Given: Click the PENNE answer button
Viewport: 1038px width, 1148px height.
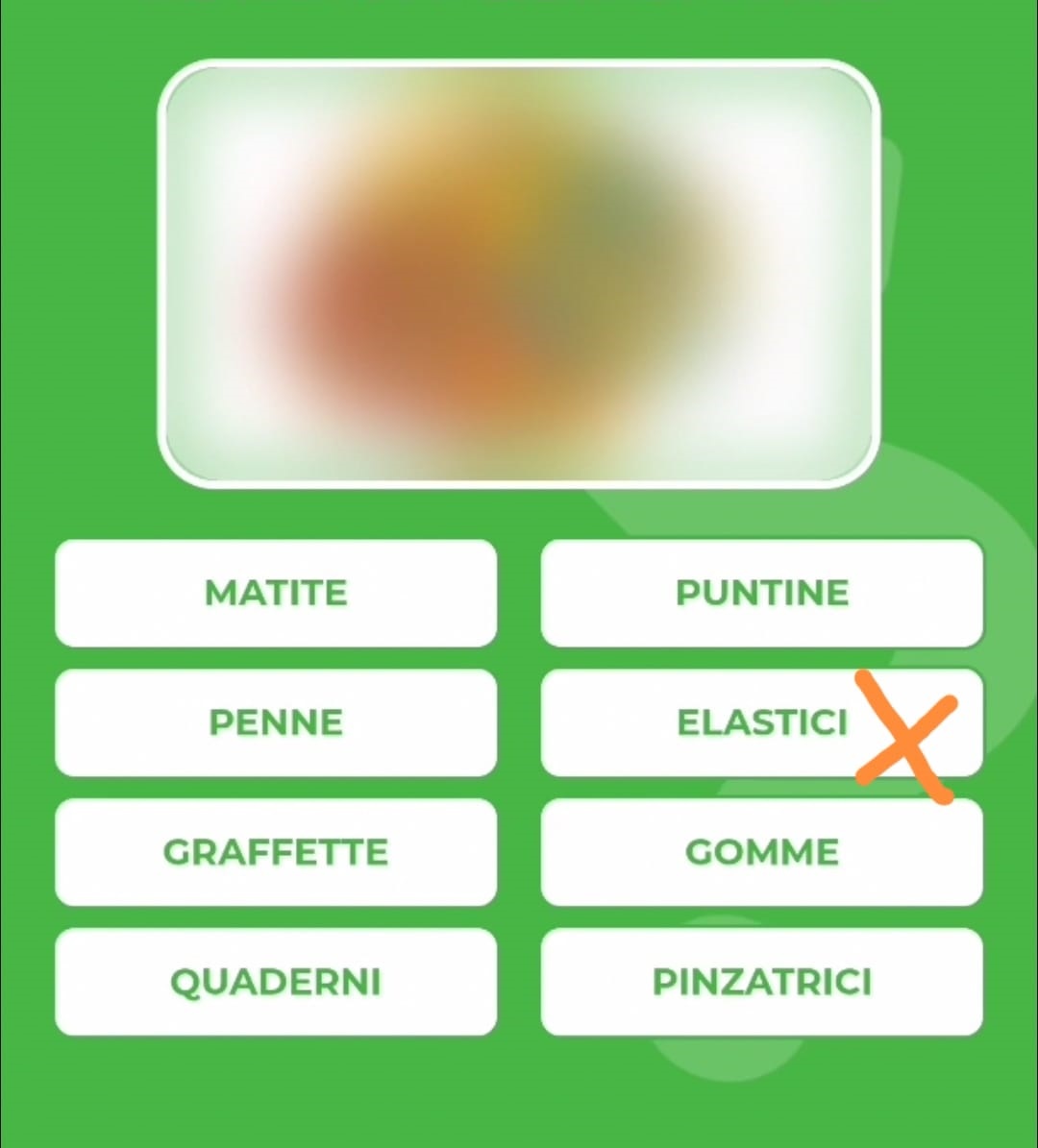Looking at the screenshot, I should [276, 722].
